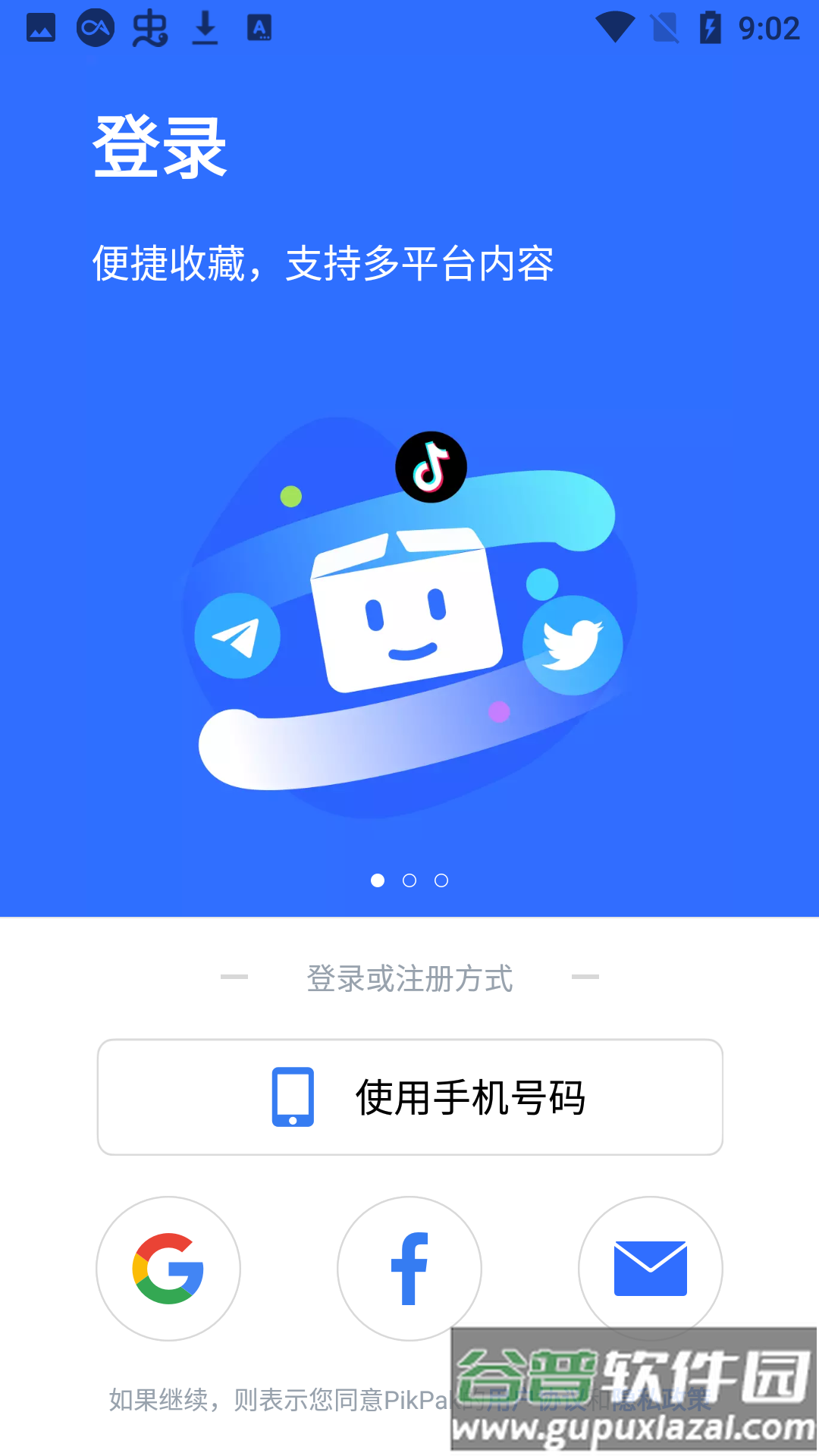Tap the phone icon inside the login button
The width and height of the screenshot is (819, 1456).
pyautogui.click(x=293, y=1096)
